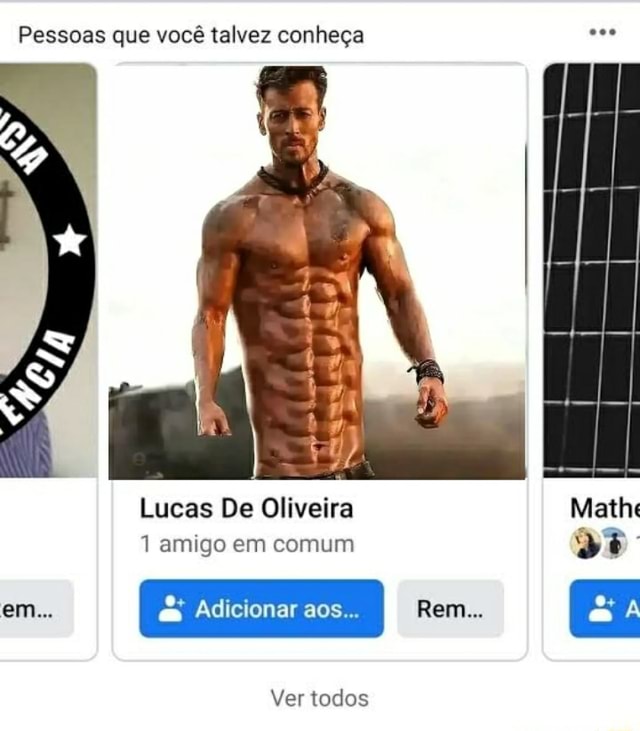Tap the Ver todos link
Viewport: 640px width, 731px height.
pyautogui.click(x=319, y=698)
